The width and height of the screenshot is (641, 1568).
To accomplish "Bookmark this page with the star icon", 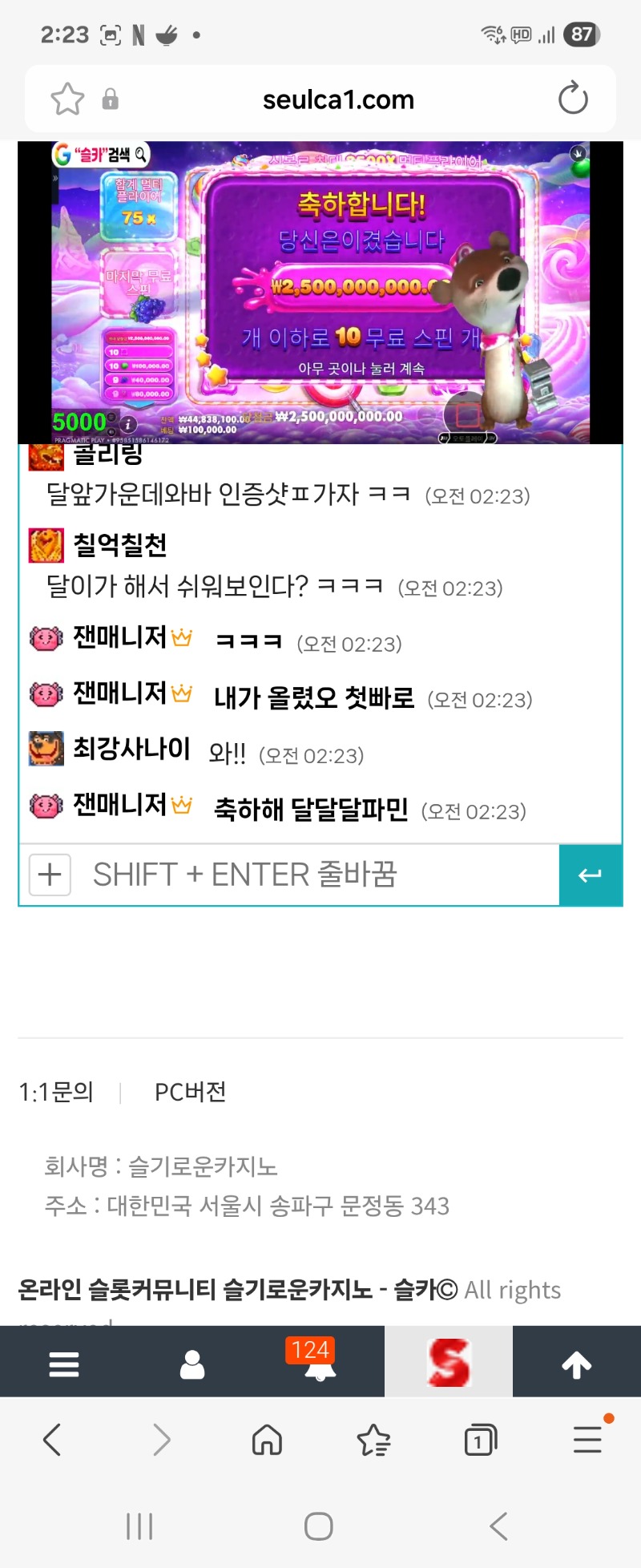I will (67, 99).
